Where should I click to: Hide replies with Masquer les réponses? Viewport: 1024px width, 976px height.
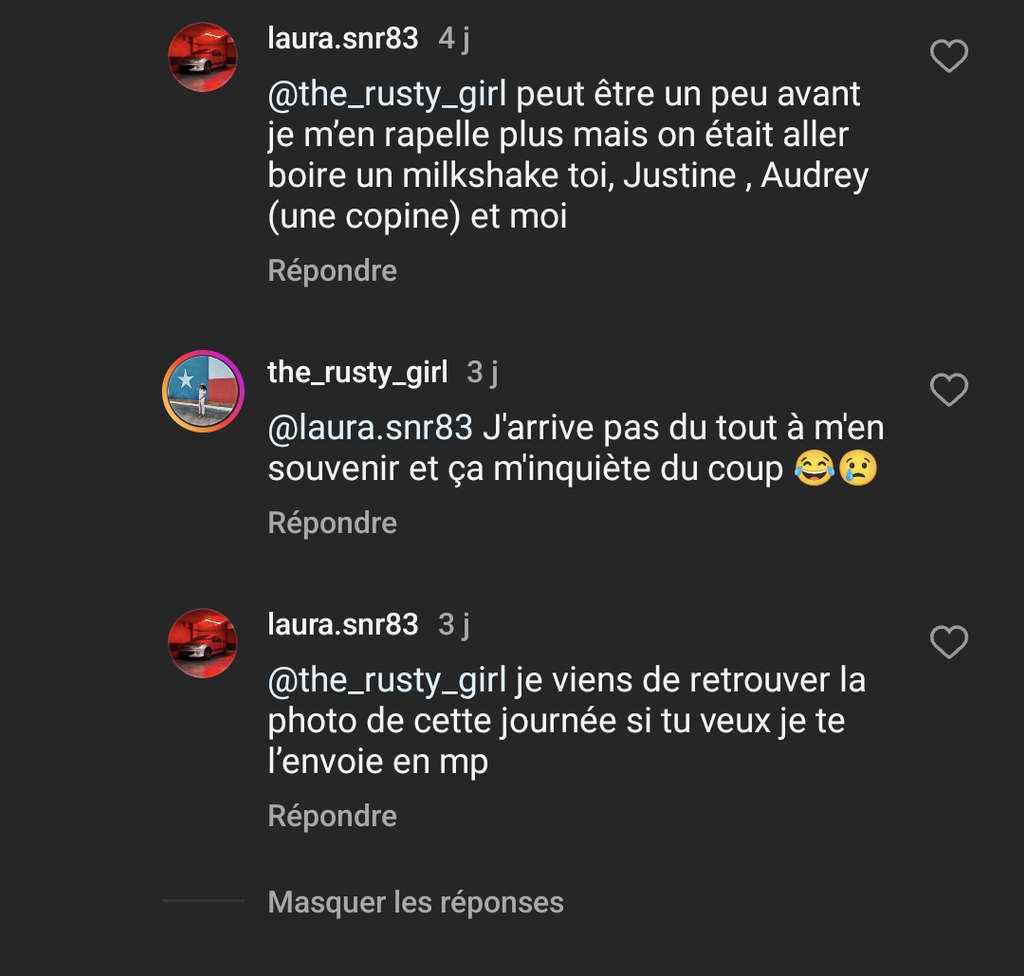415,902
